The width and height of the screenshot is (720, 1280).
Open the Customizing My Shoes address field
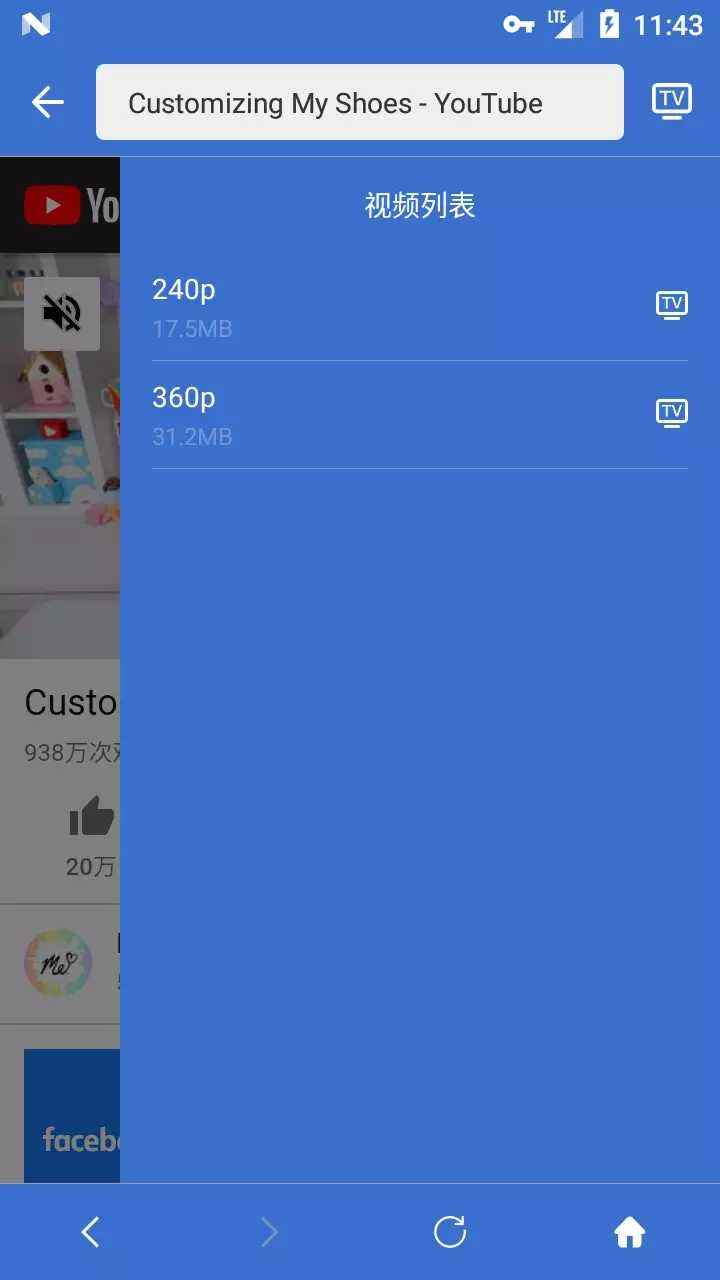pos(360,102)
